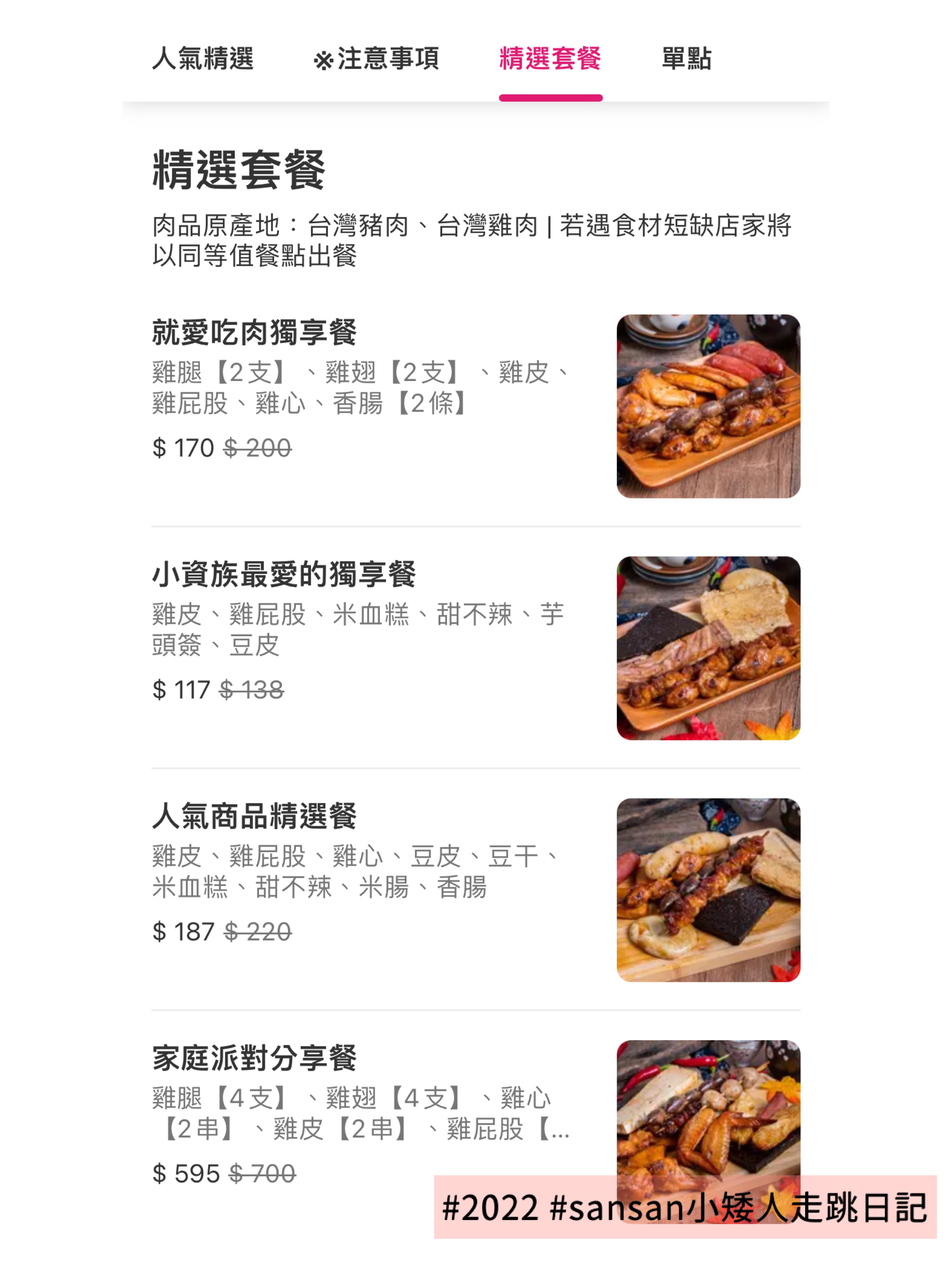Open the 就愛吃肉獨享餐 set meal
The width and height of the screenshot is (952, 1270).
(x=254, y=332)
